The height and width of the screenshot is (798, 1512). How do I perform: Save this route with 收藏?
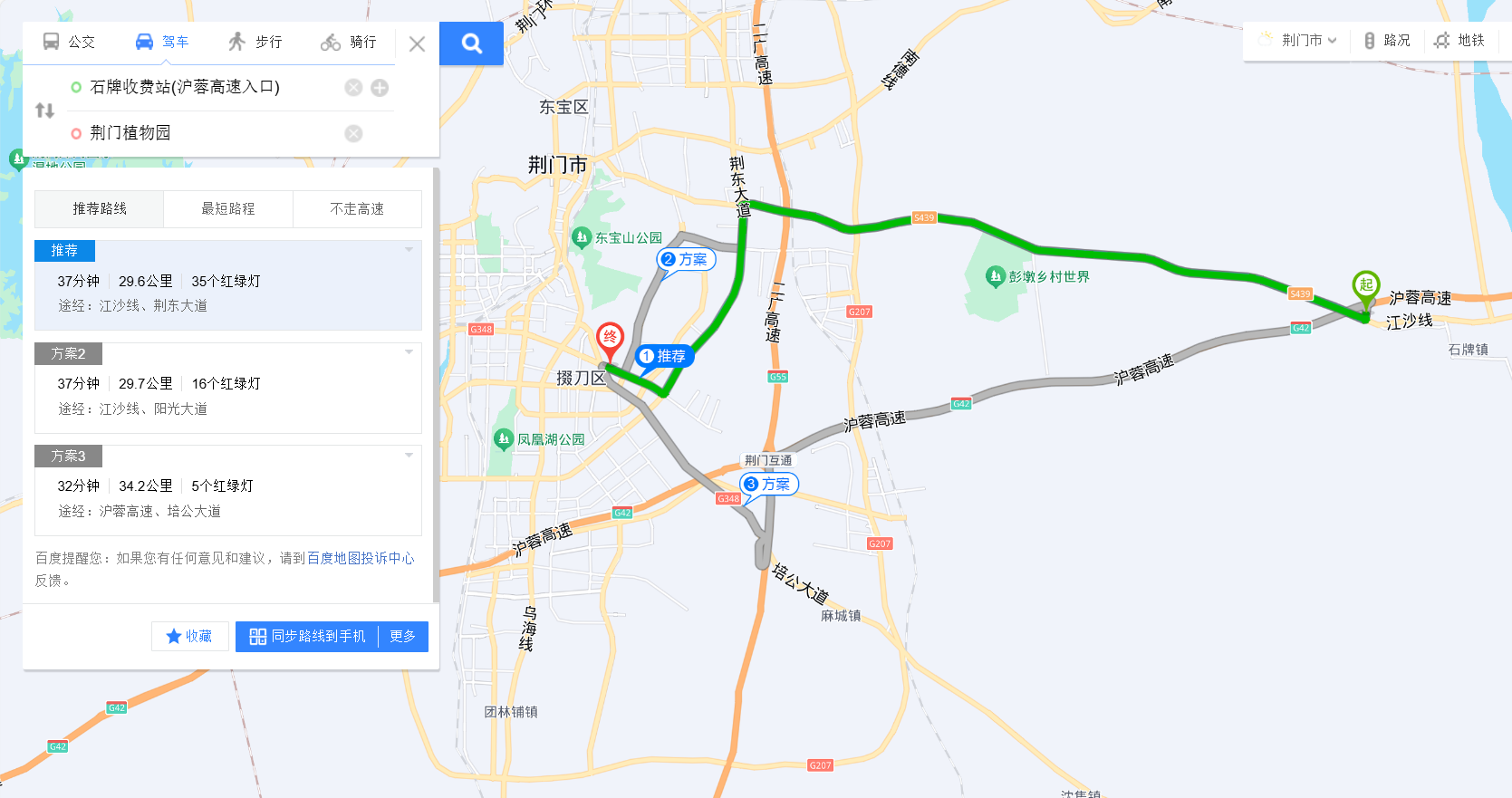(189, 636)
